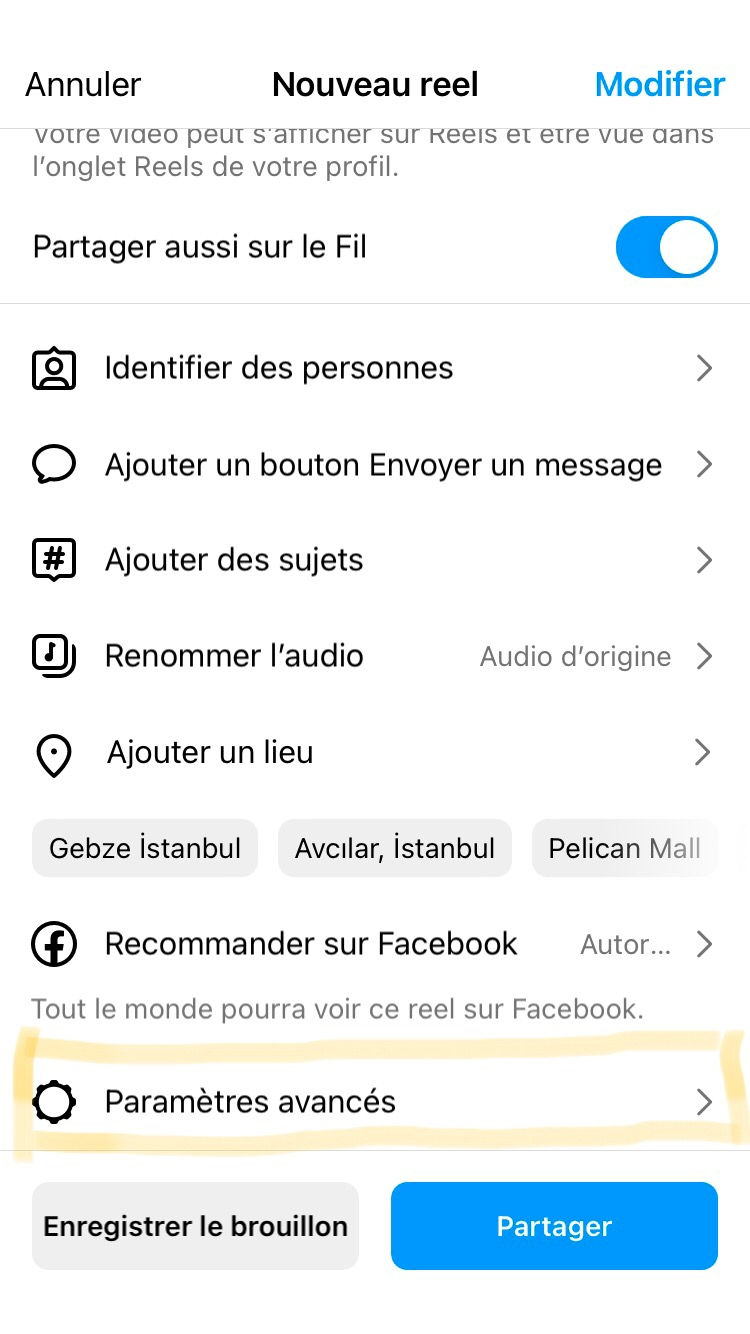Select the Gebze İstanbul location chip
This screenshot has width=750, height=1334.
(x=145, y=848)
